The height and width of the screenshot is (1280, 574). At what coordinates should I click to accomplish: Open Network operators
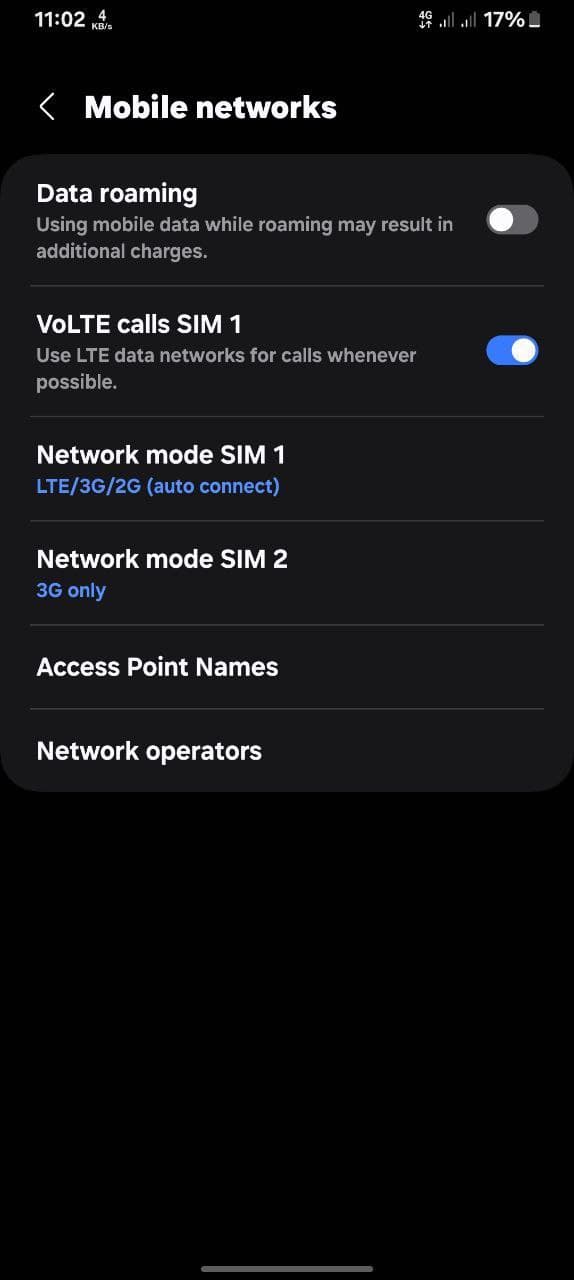point(287,751)
